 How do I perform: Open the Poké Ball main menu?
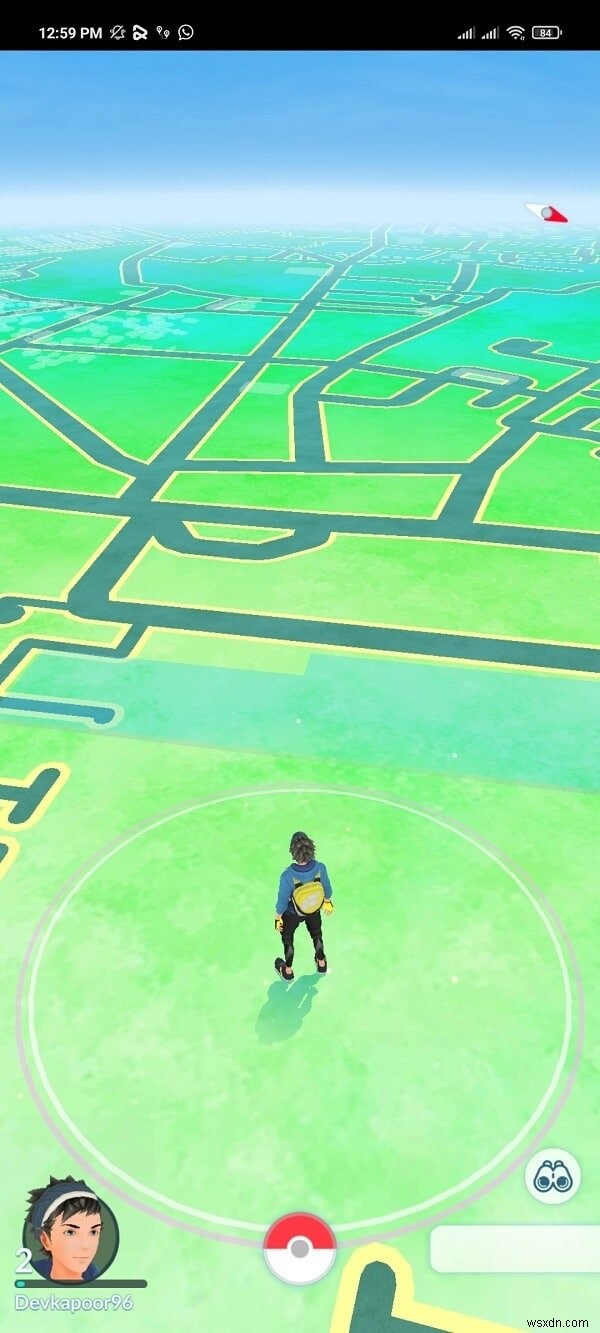(x=299, y=1248)
